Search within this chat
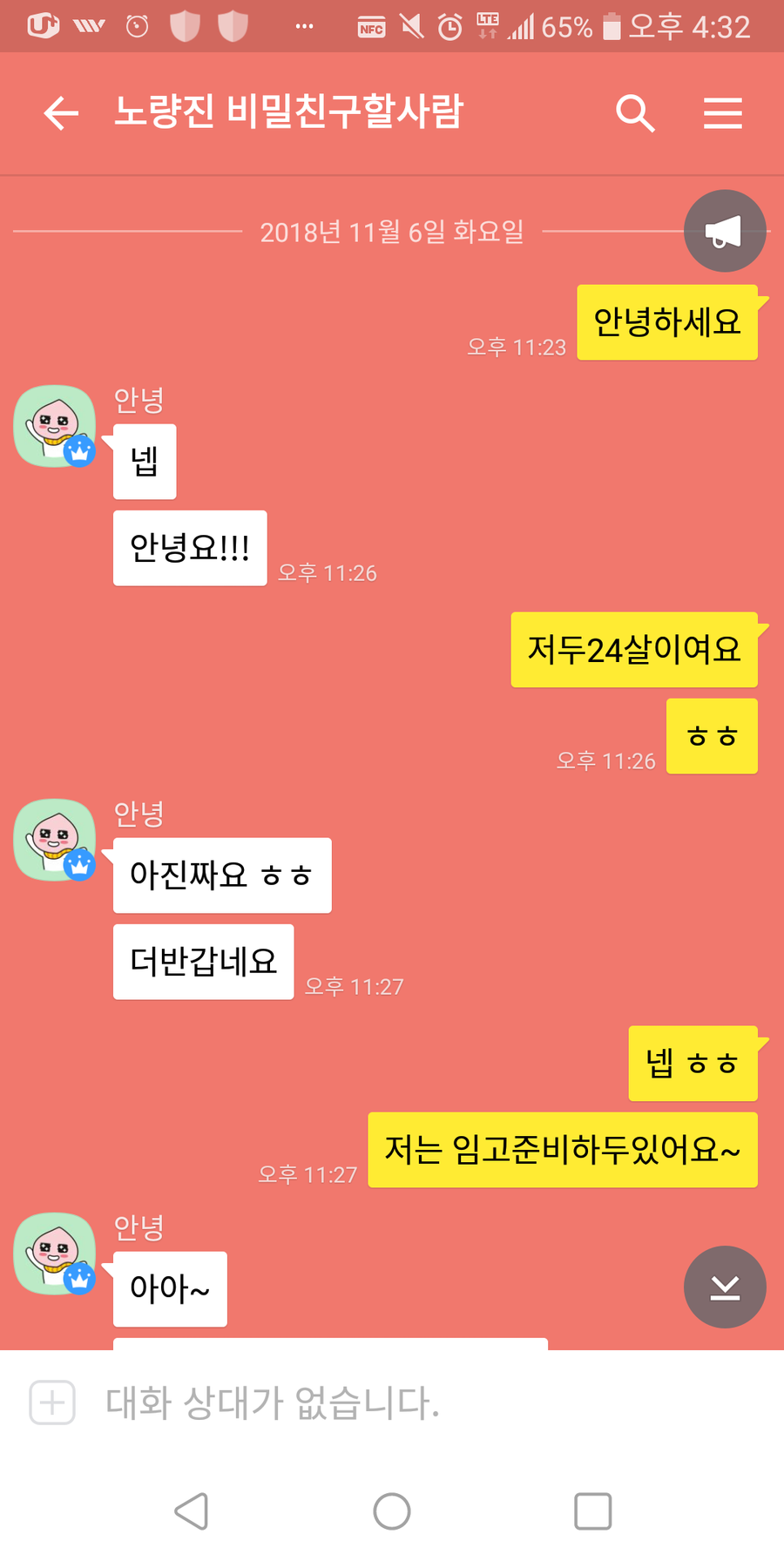Viewport: 784px width, 1568px height. (x=635, y=113)
